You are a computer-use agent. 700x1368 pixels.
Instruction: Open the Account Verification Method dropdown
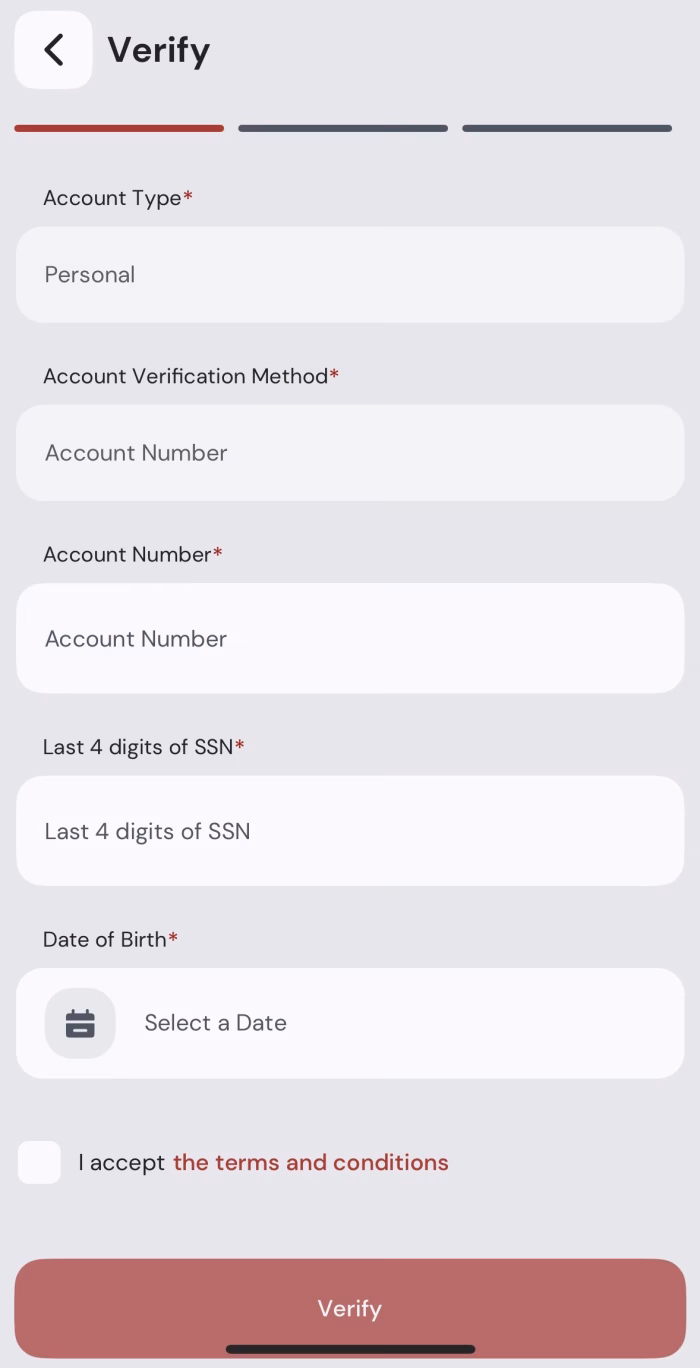click(x=350, y=453)
